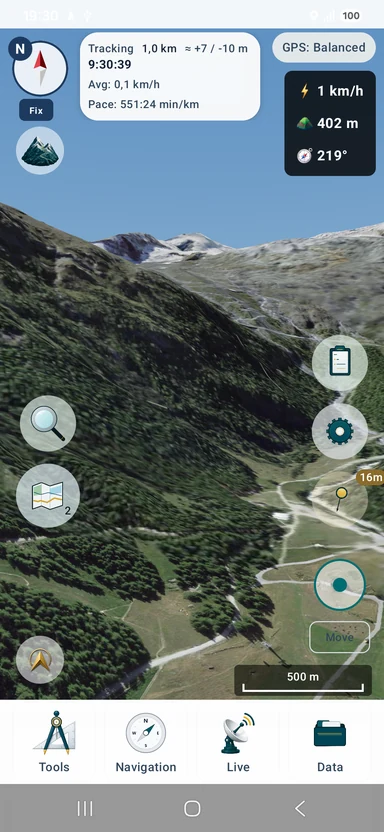384x832 pixels.
Task: Toggle the 3D mountain terrain view
Action: click(40, 151)
